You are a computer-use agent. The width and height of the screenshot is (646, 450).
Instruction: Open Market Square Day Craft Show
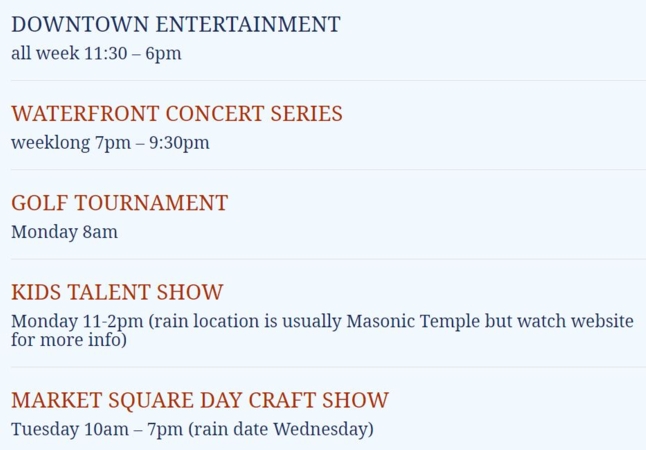click(199, 401)
